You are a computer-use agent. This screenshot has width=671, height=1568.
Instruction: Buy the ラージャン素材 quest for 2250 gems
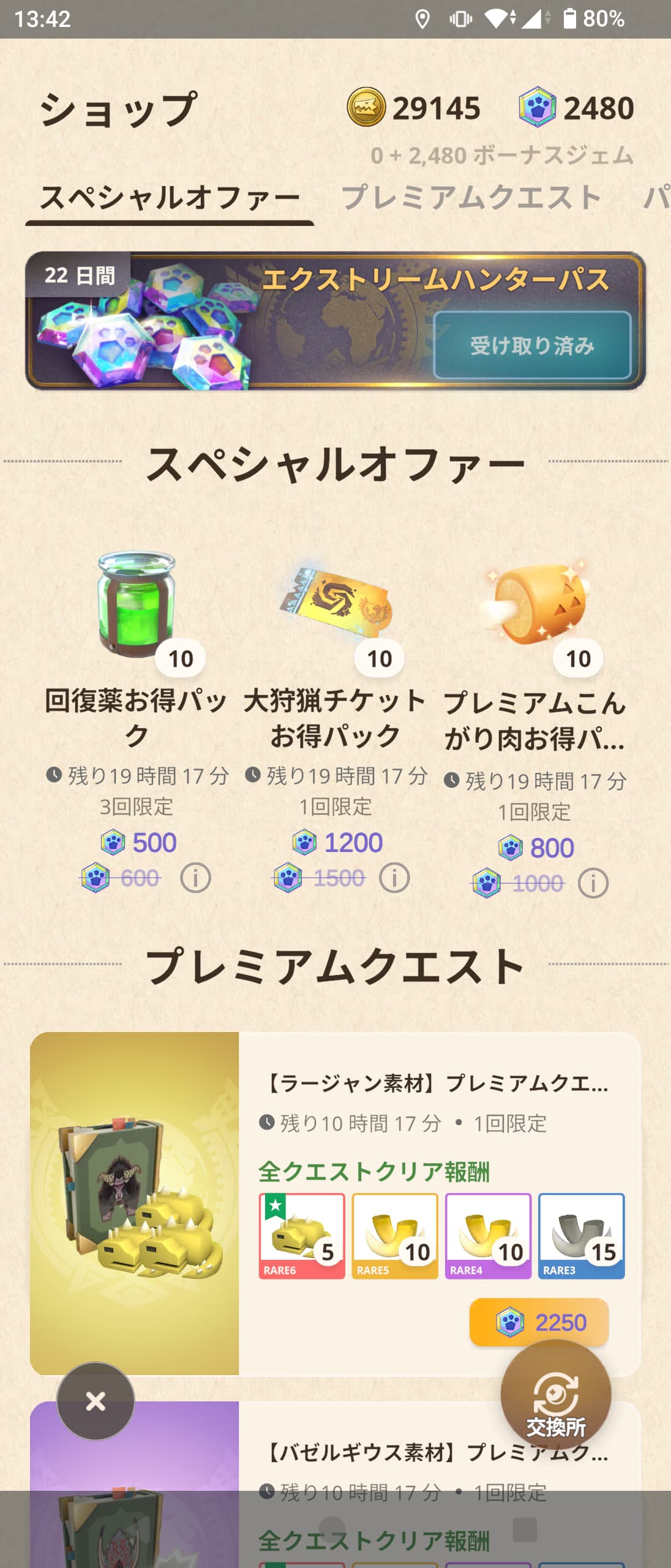539,1322
